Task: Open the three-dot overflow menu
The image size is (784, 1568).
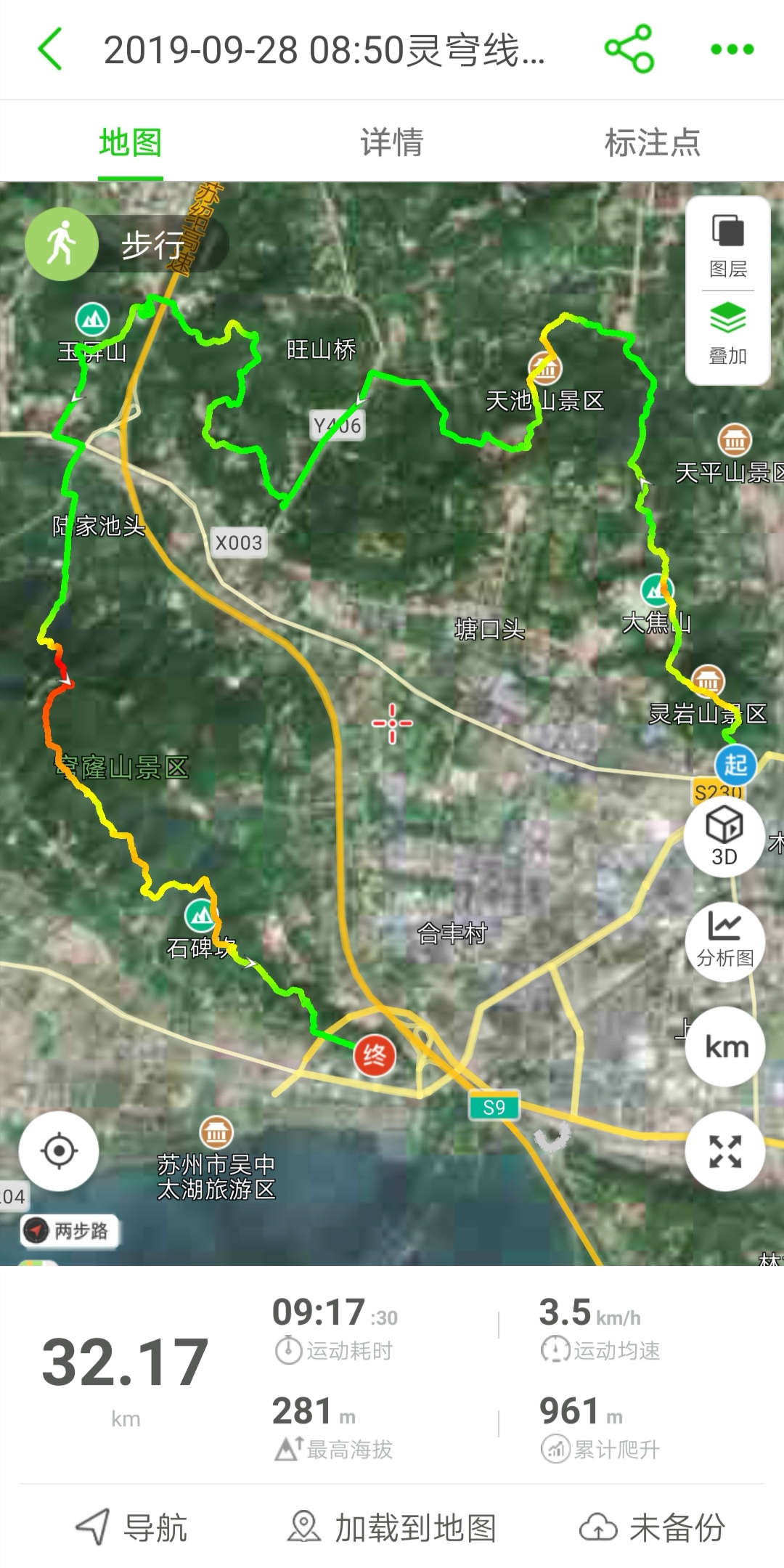Action: click(x=732, y=49)
